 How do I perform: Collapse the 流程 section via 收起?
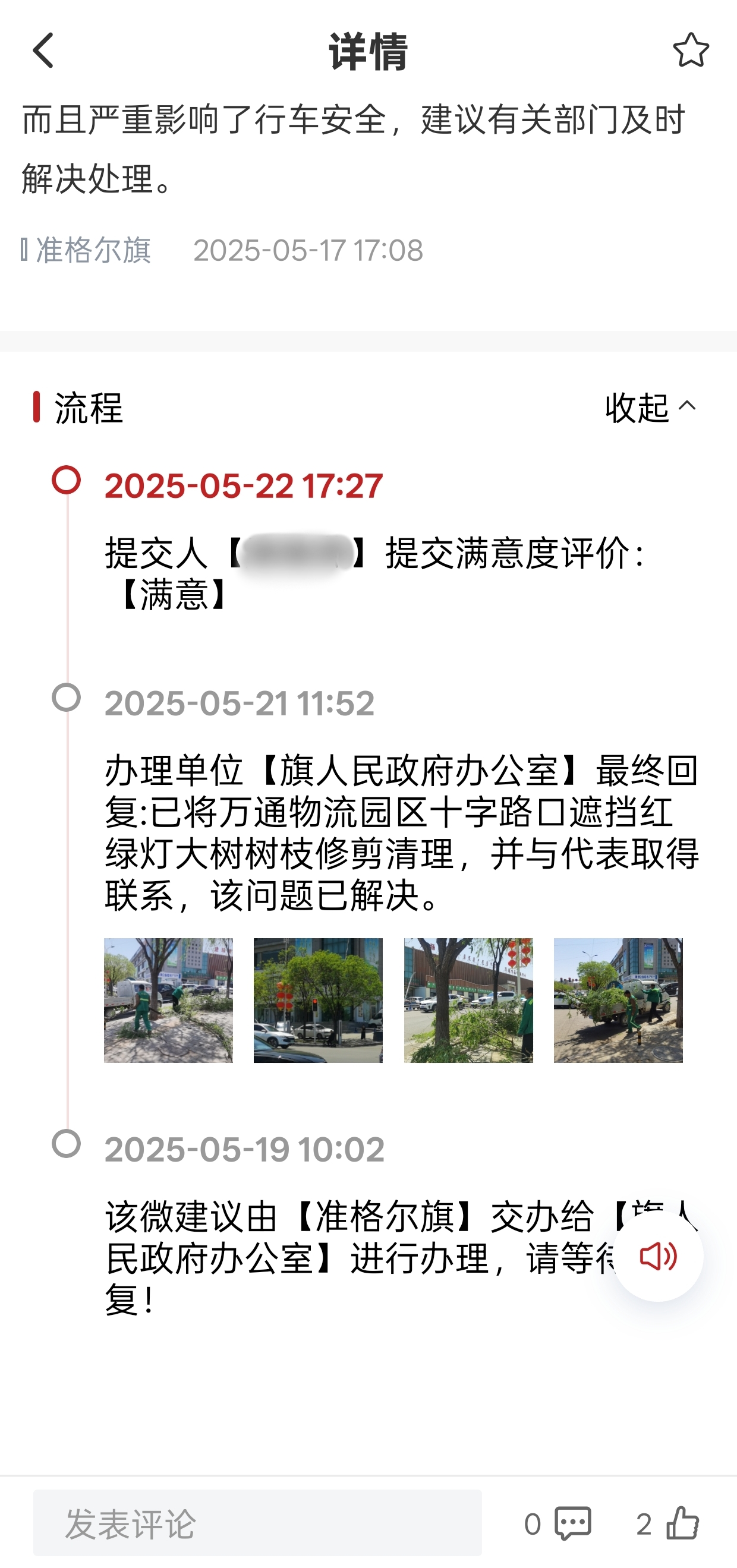coord(650,406)
